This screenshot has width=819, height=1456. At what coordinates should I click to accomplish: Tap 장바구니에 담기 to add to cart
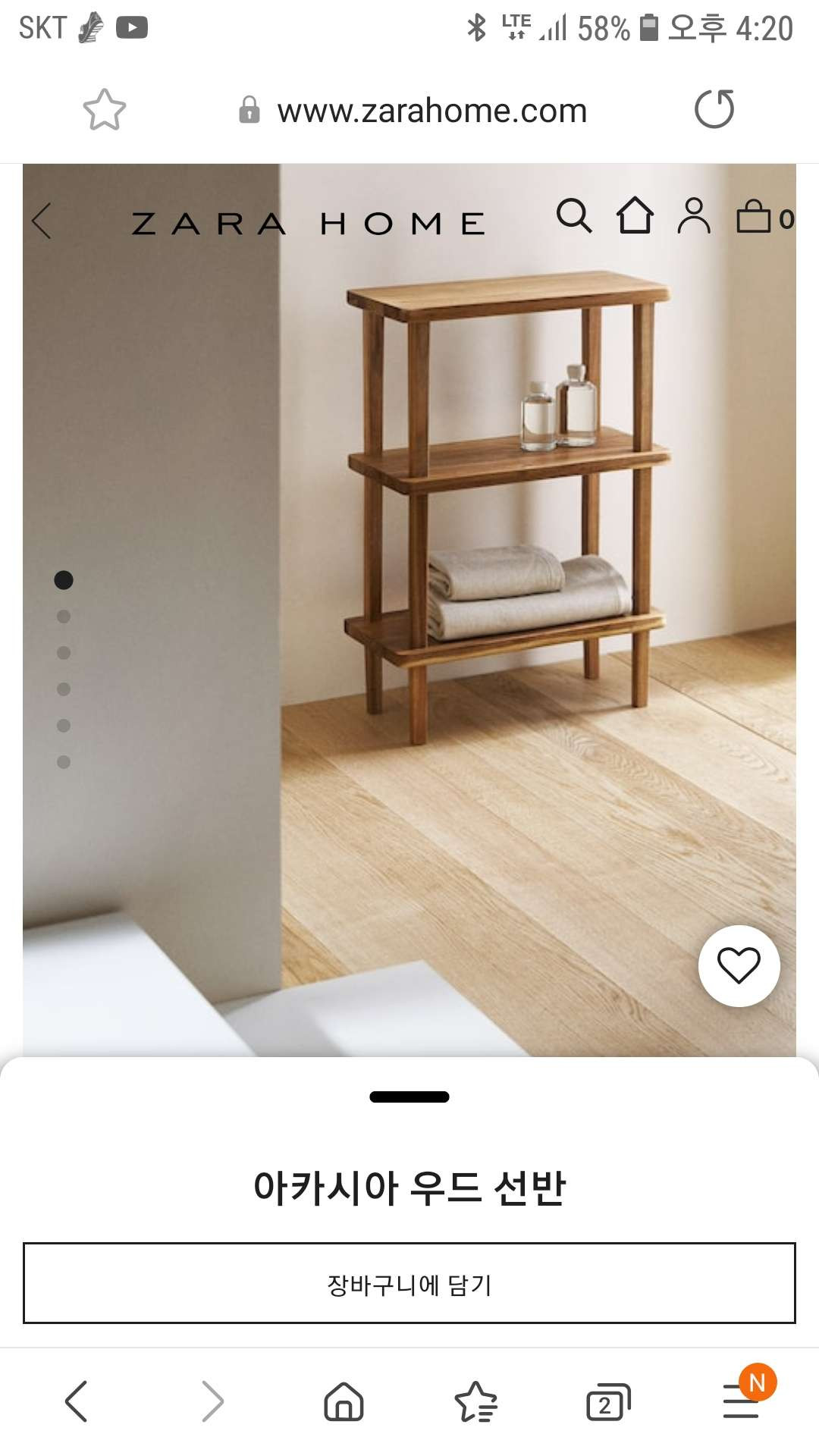[409, 1285]
